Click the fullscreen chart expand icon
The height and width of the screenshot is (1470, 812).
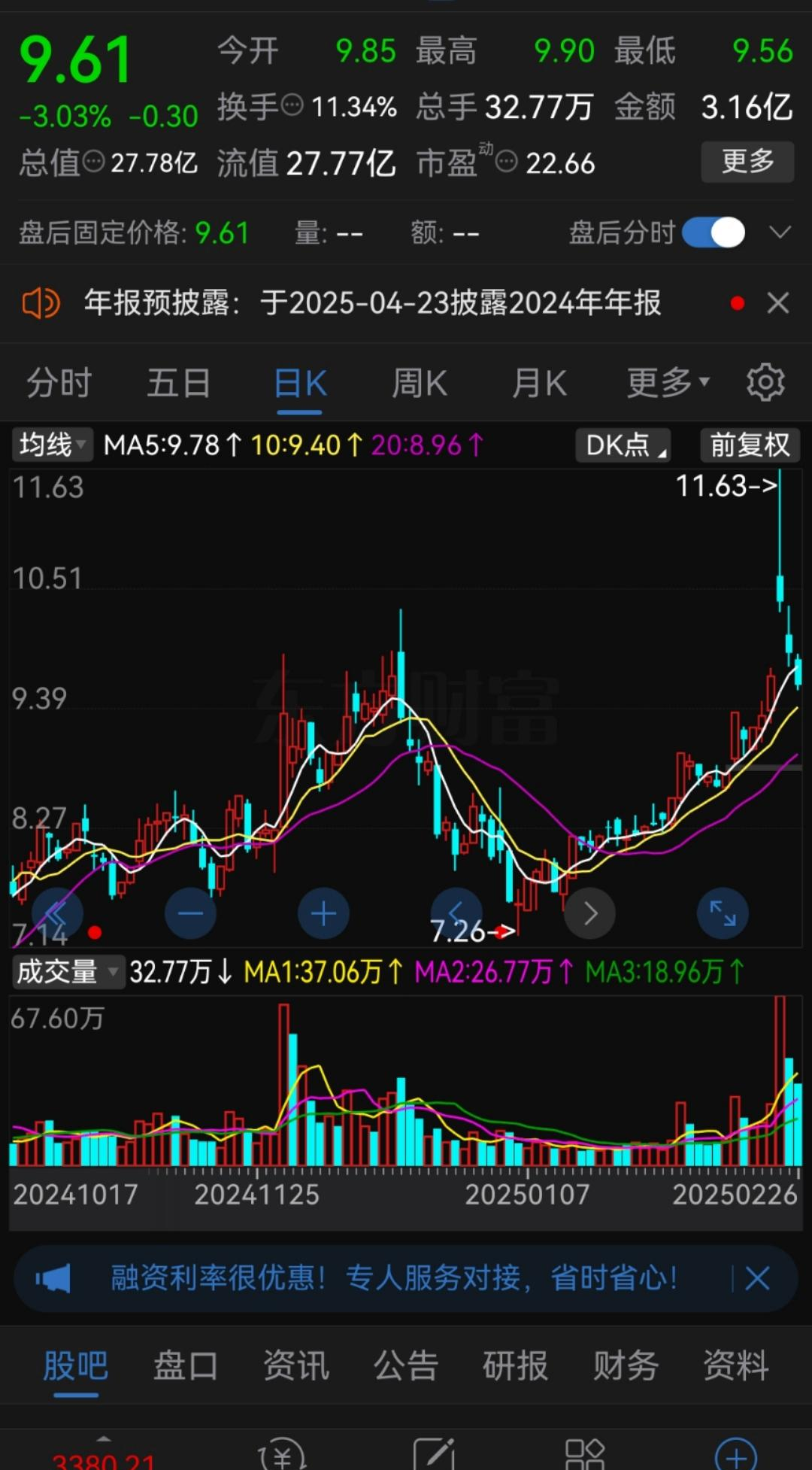click(x=722, y=913)
